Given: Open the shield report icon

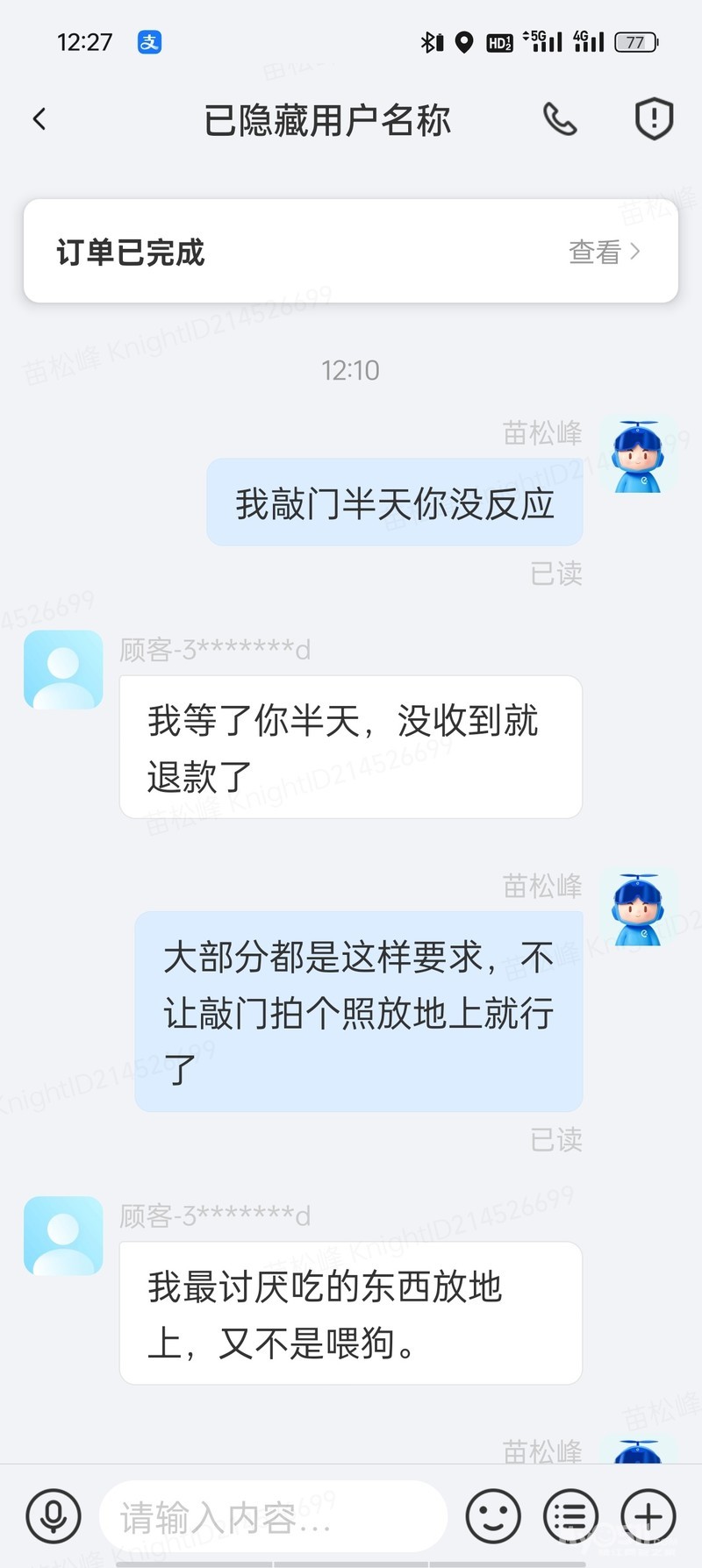Looking at the screenshot, I should 654,119.
